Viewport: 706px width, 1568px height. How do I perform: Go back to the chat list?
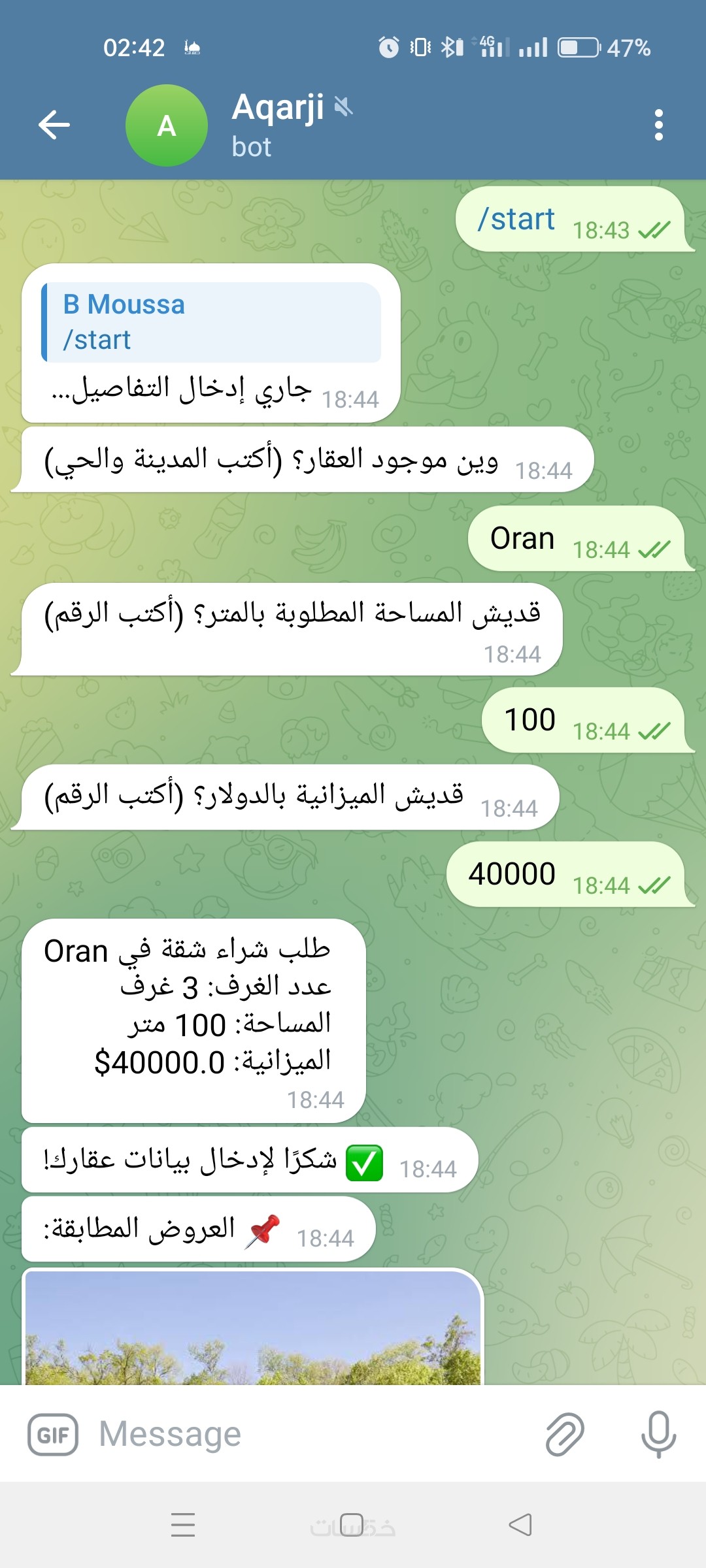(x=54, y=125)
